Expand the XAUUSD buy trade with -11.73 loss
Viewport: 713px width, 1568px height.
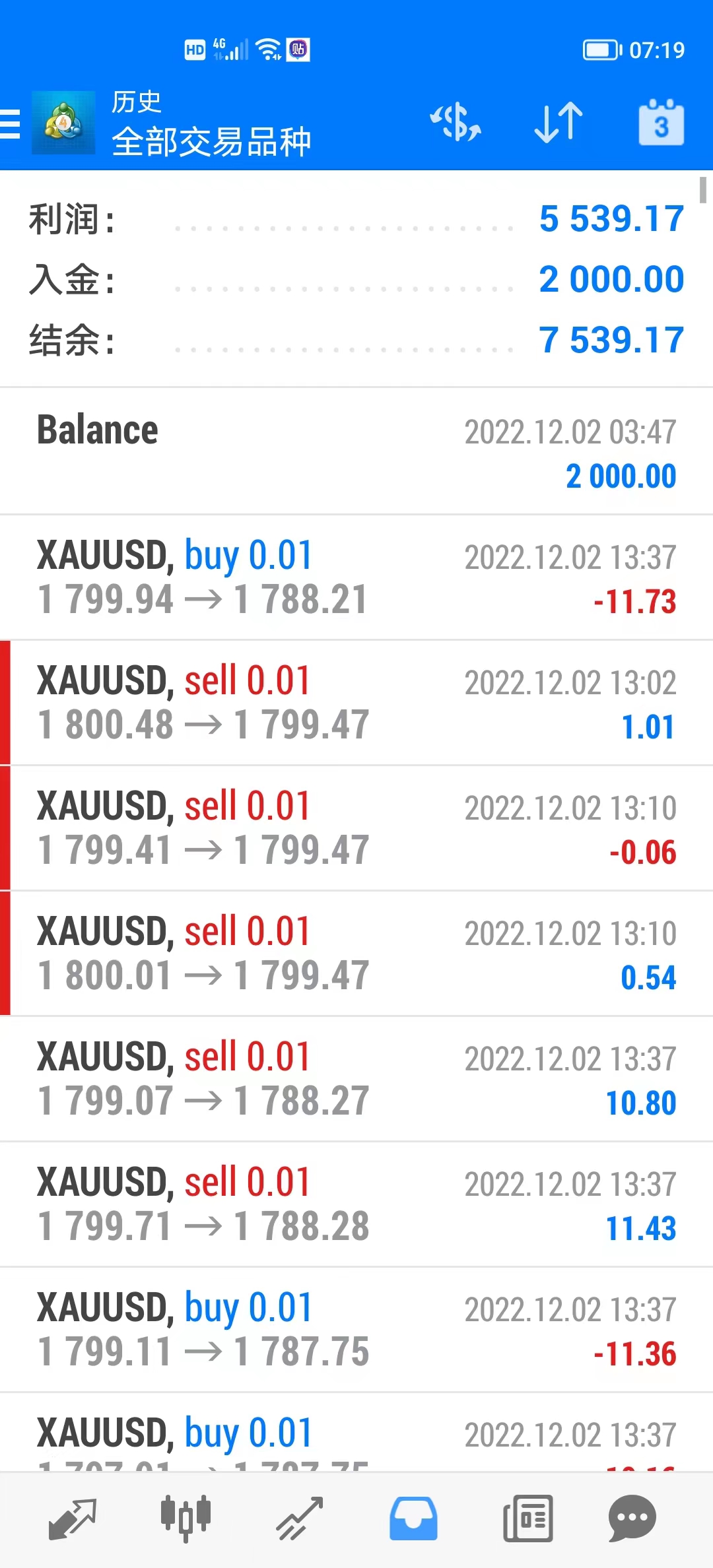356,577
